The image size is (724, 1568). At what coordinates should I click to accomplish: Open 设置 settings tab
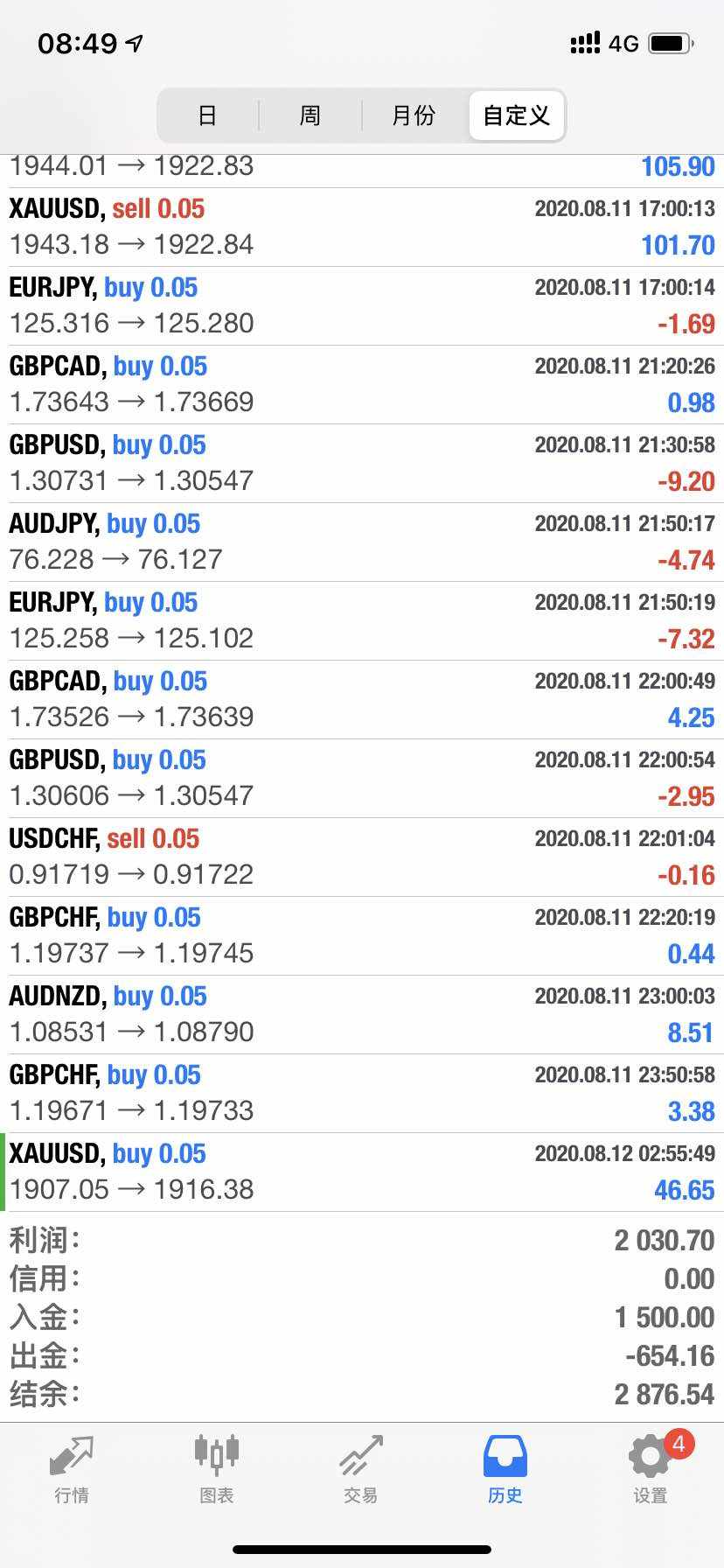pos(651,1470)
